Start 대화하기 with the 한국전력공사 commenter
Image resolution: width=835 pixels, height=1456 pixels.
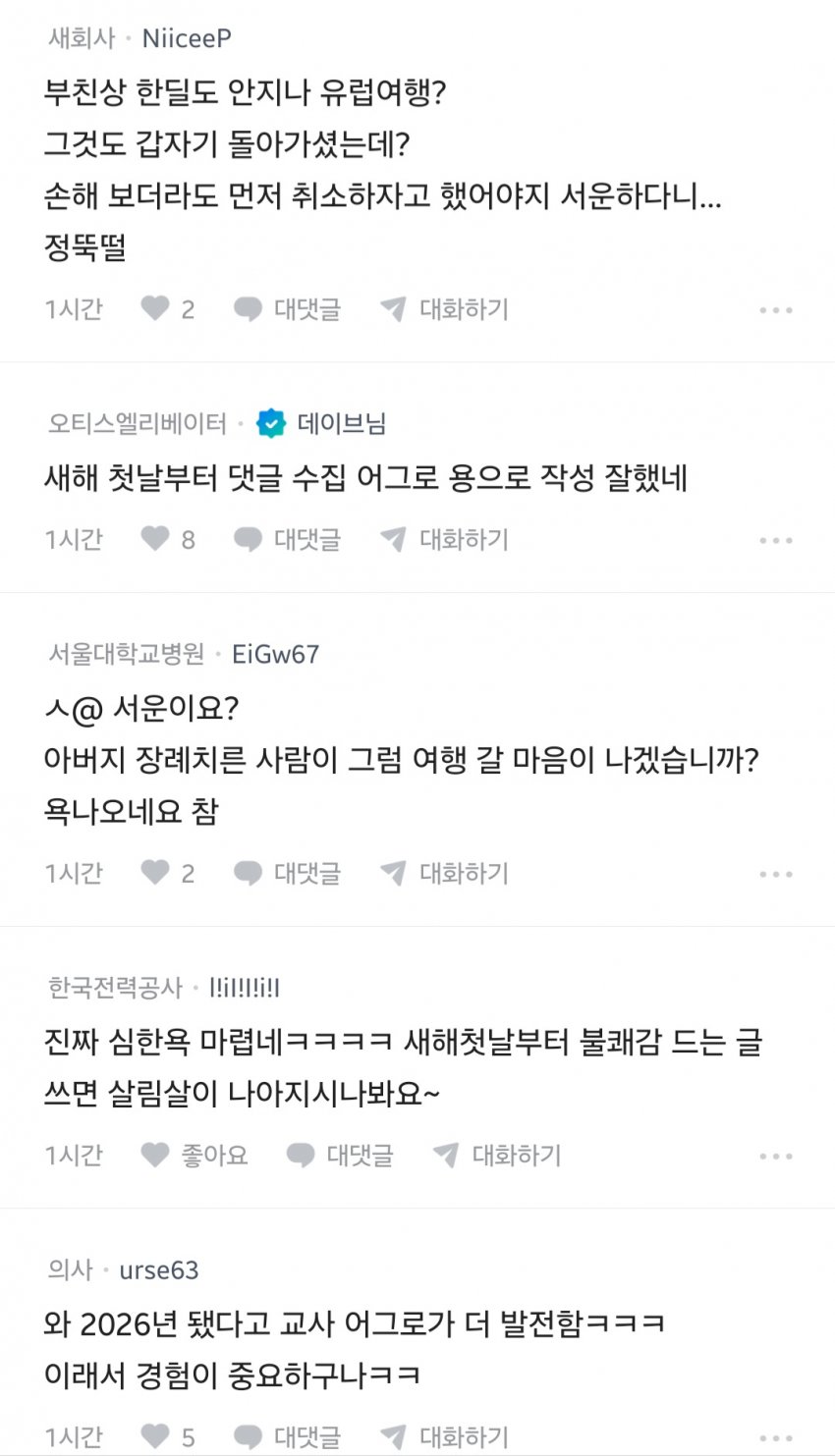coord(497,1155)
